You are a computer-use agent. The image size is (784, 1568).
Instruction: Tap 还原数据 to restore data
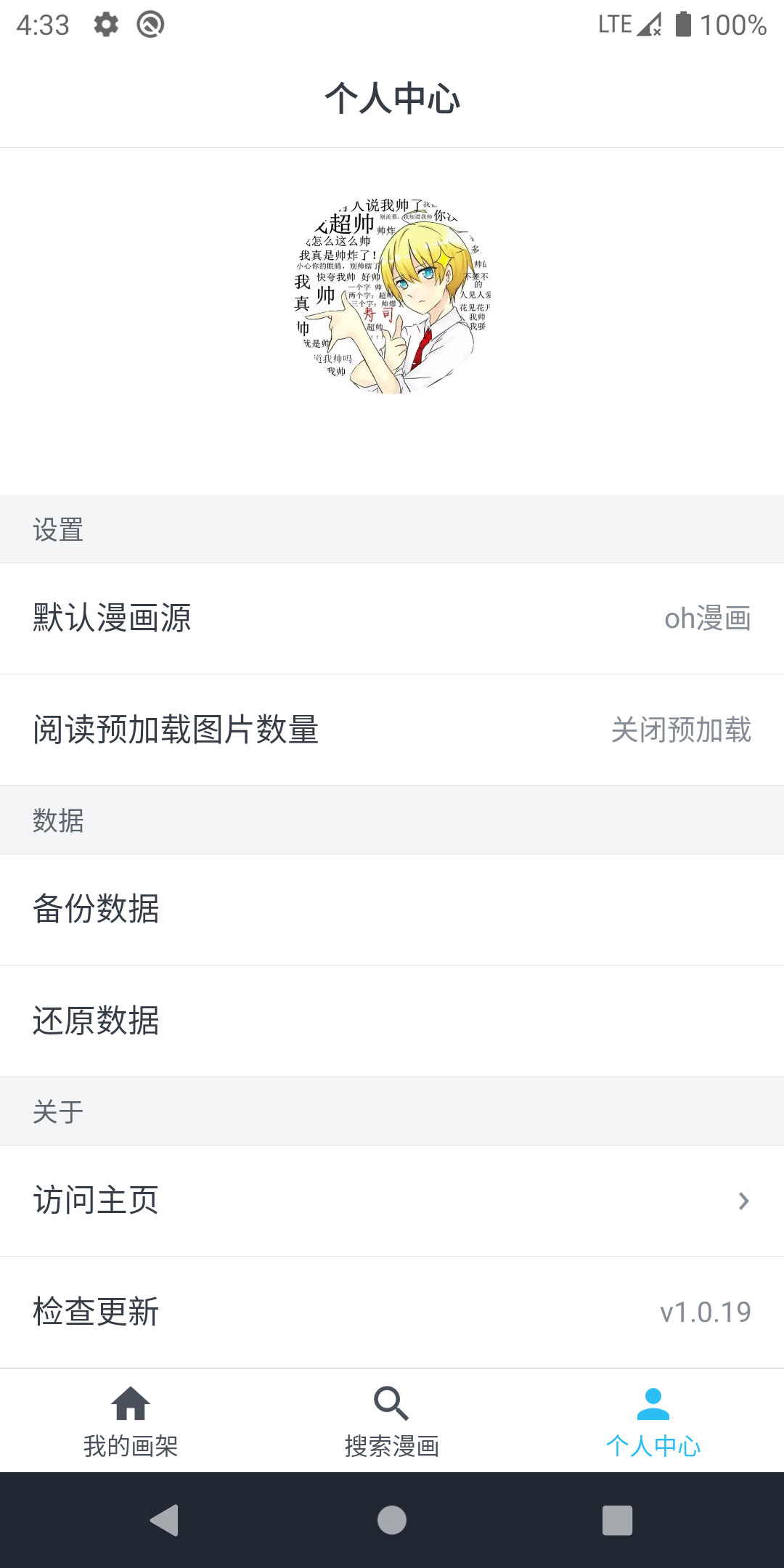point(392,1021)
